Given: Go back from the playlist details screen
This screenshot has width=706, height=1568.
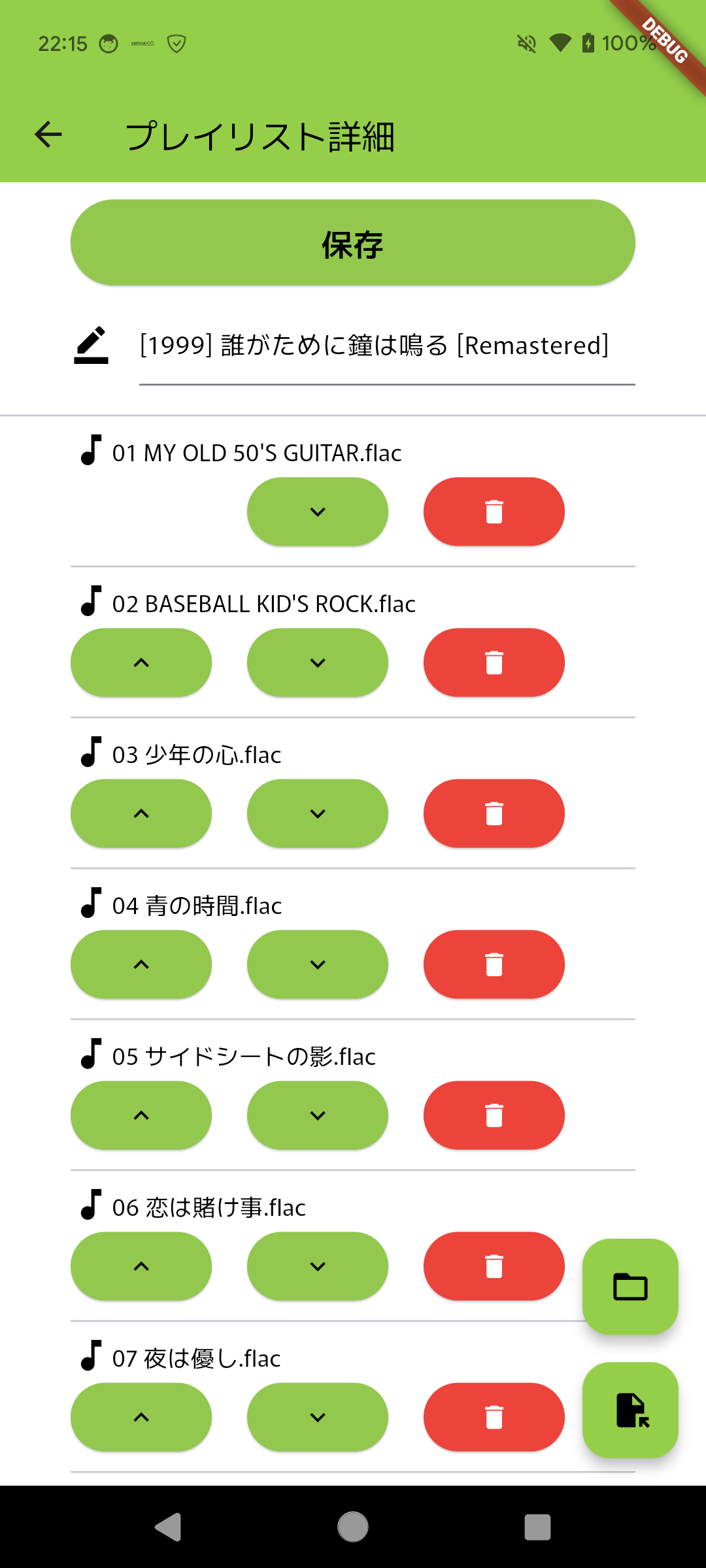Looking at the screenshot, I should (48, 135).
